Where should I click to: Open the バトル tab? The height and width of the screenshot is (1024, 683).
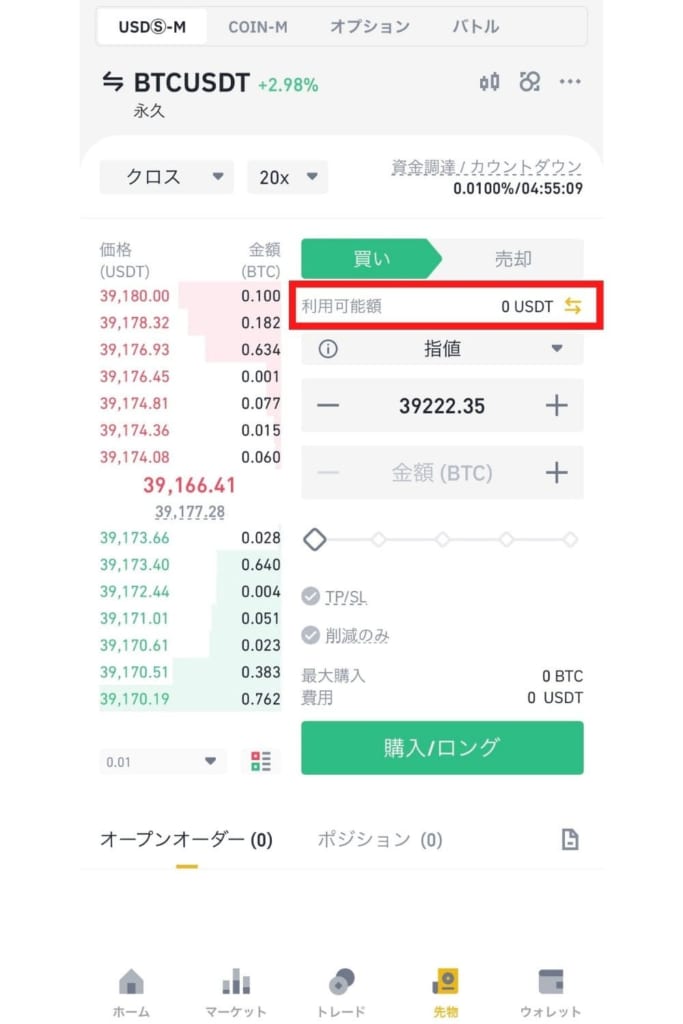476,27
